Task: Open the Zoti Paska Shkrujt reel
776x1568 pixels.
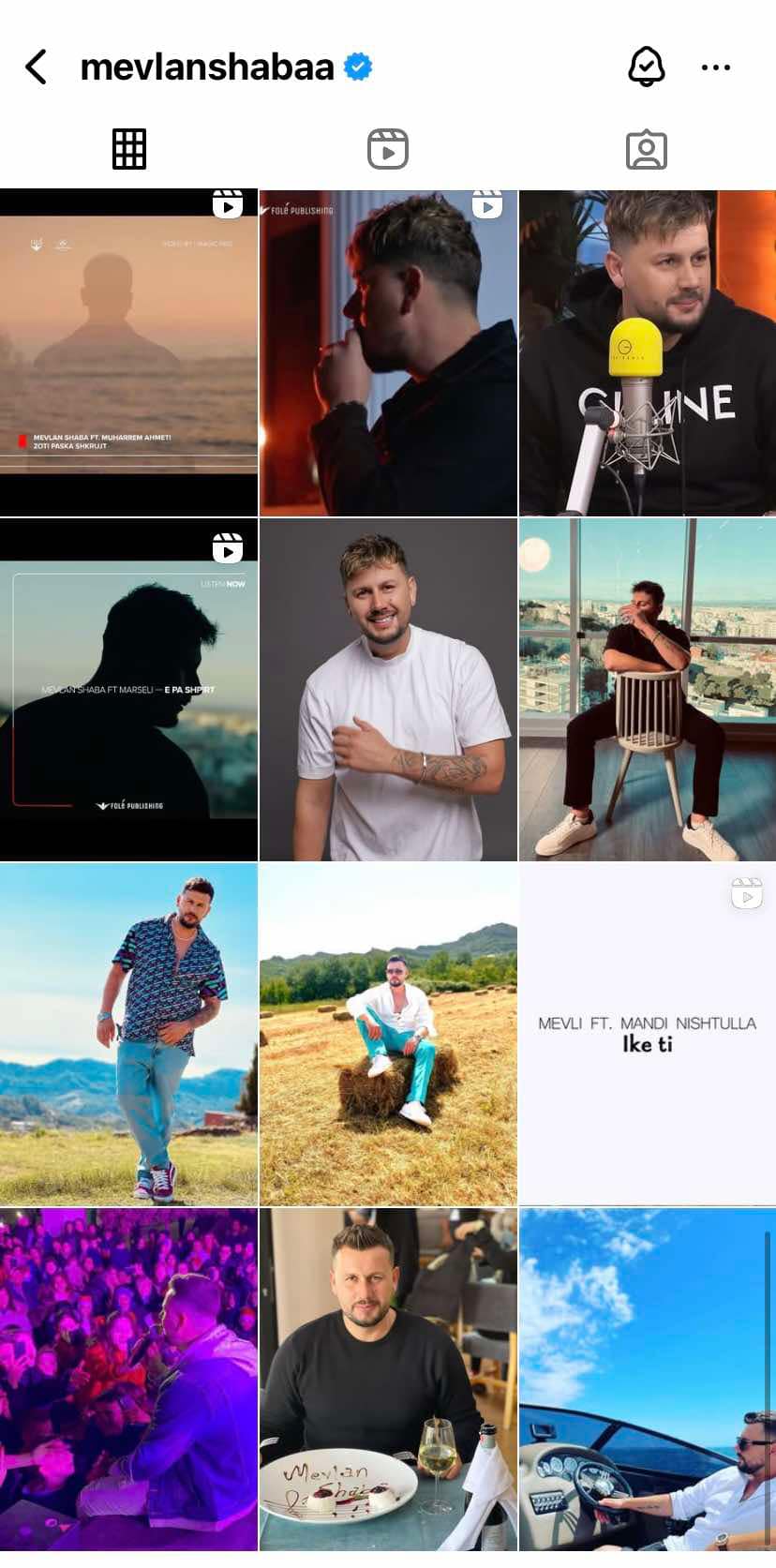Action: click(x=128, y=352)
